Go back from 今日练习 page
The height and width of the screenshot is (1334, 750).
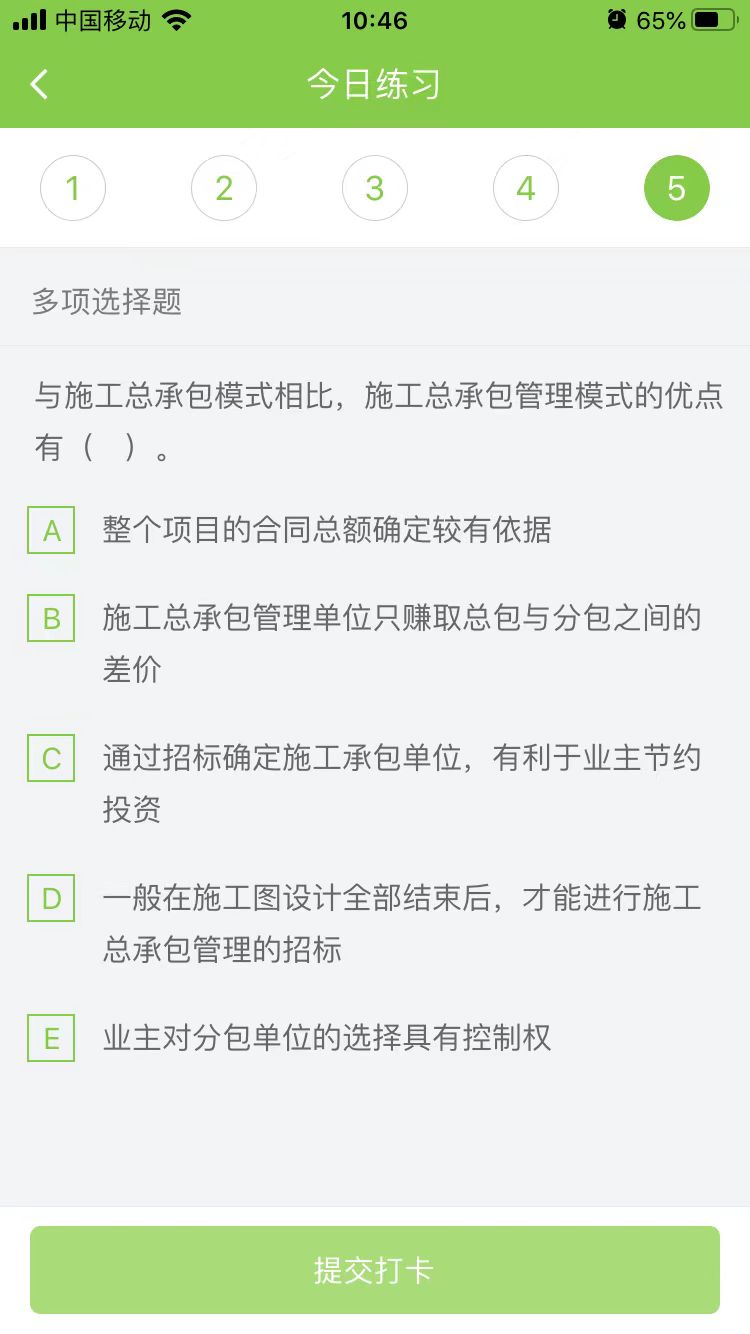[x=39, y=85]
